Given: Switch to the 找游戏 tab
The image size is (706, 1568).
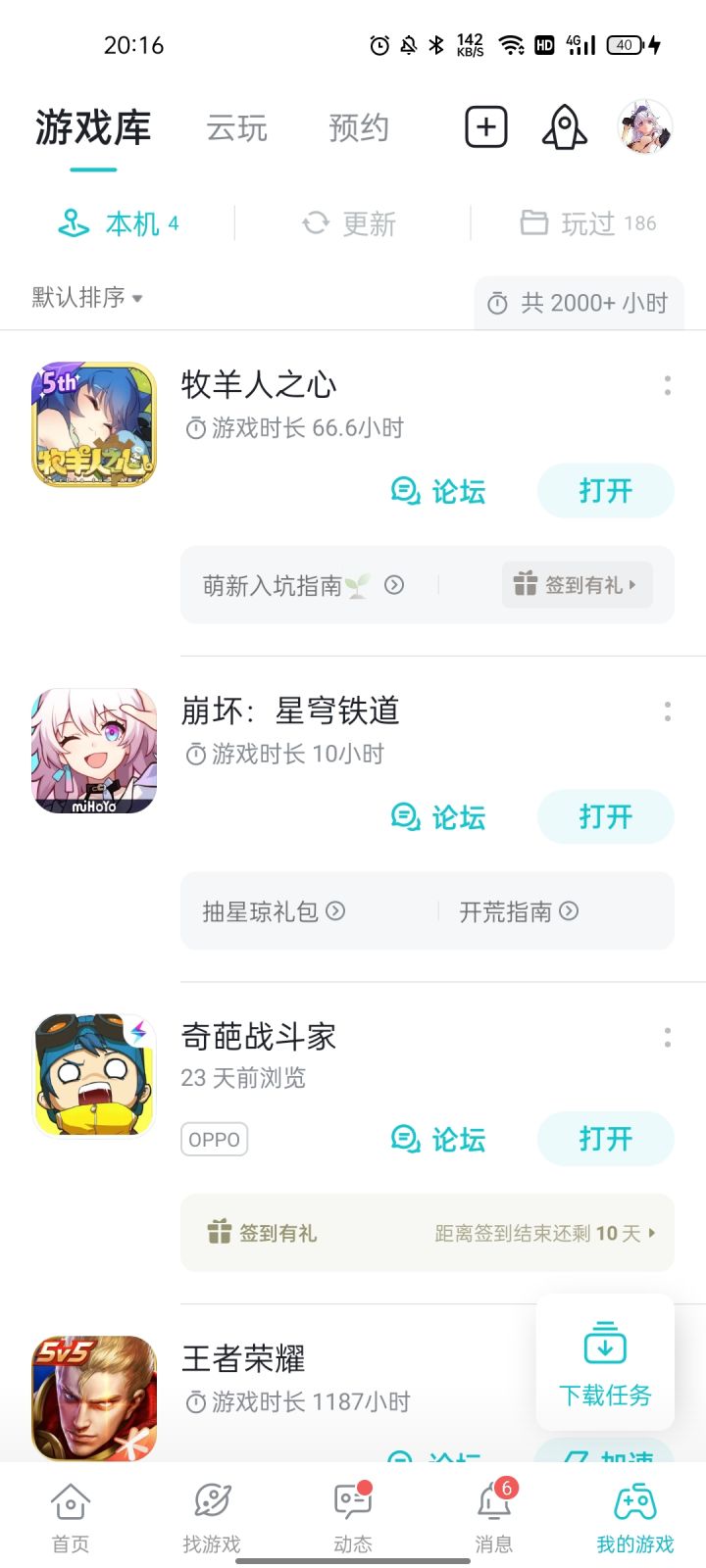Looking at the screenshot, I should (212, 1517).
